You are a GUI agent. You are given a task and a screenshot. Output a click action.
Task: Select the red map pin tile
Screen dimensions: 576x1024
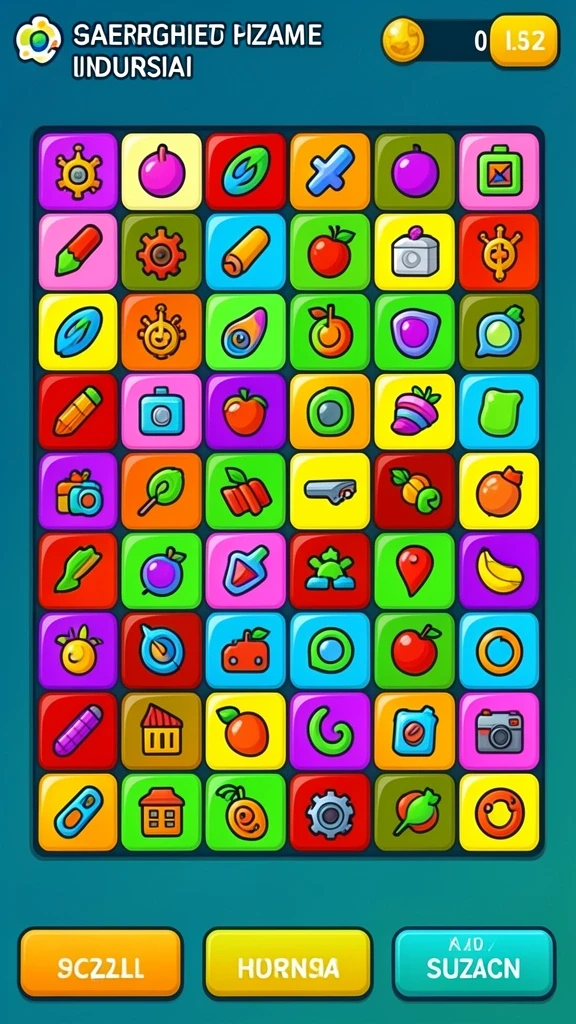[x=414, y=571]
